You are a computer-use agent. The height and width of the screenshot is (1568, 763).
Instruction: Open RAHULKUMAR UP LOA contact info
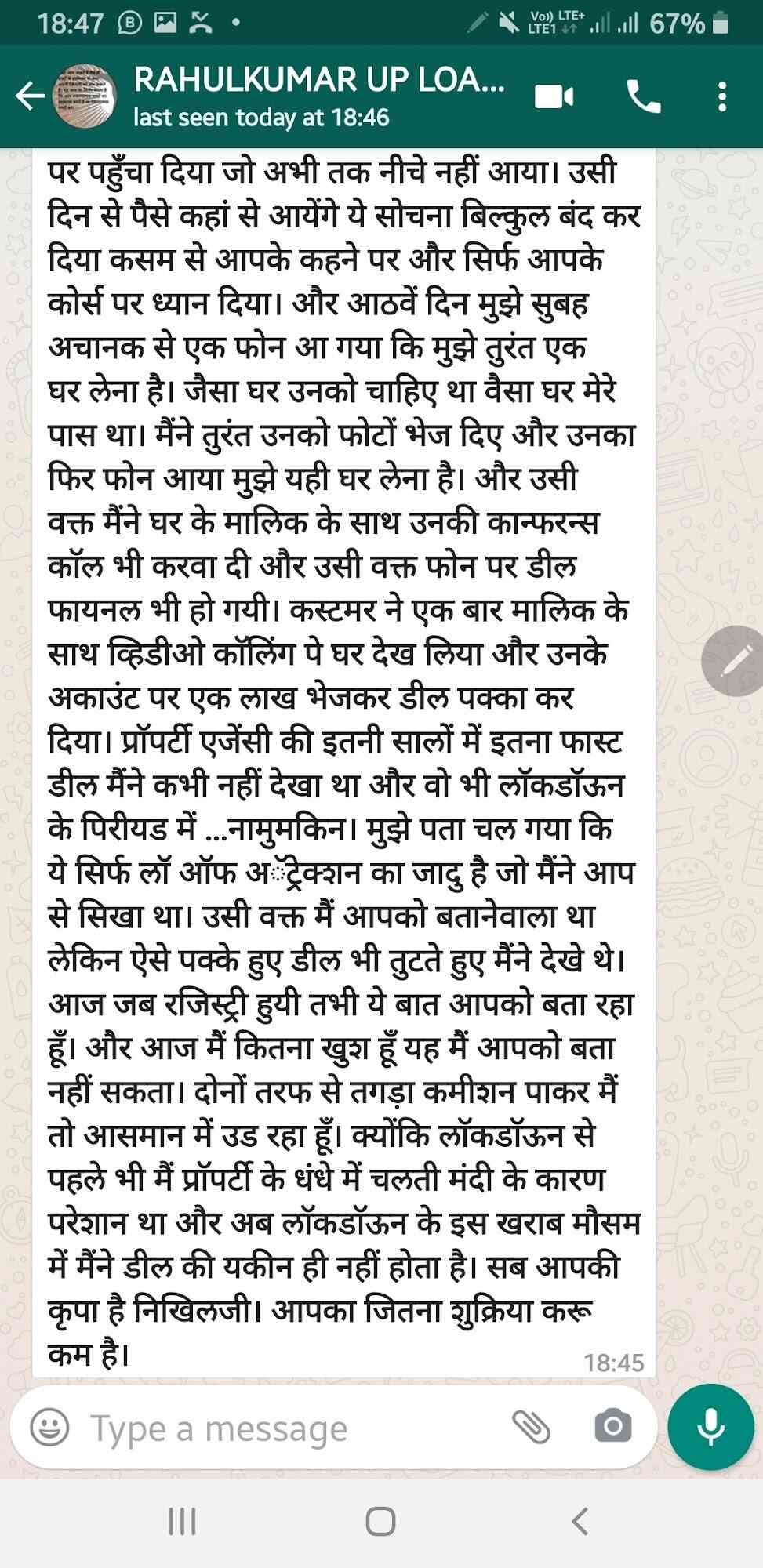tap(318, 96)
